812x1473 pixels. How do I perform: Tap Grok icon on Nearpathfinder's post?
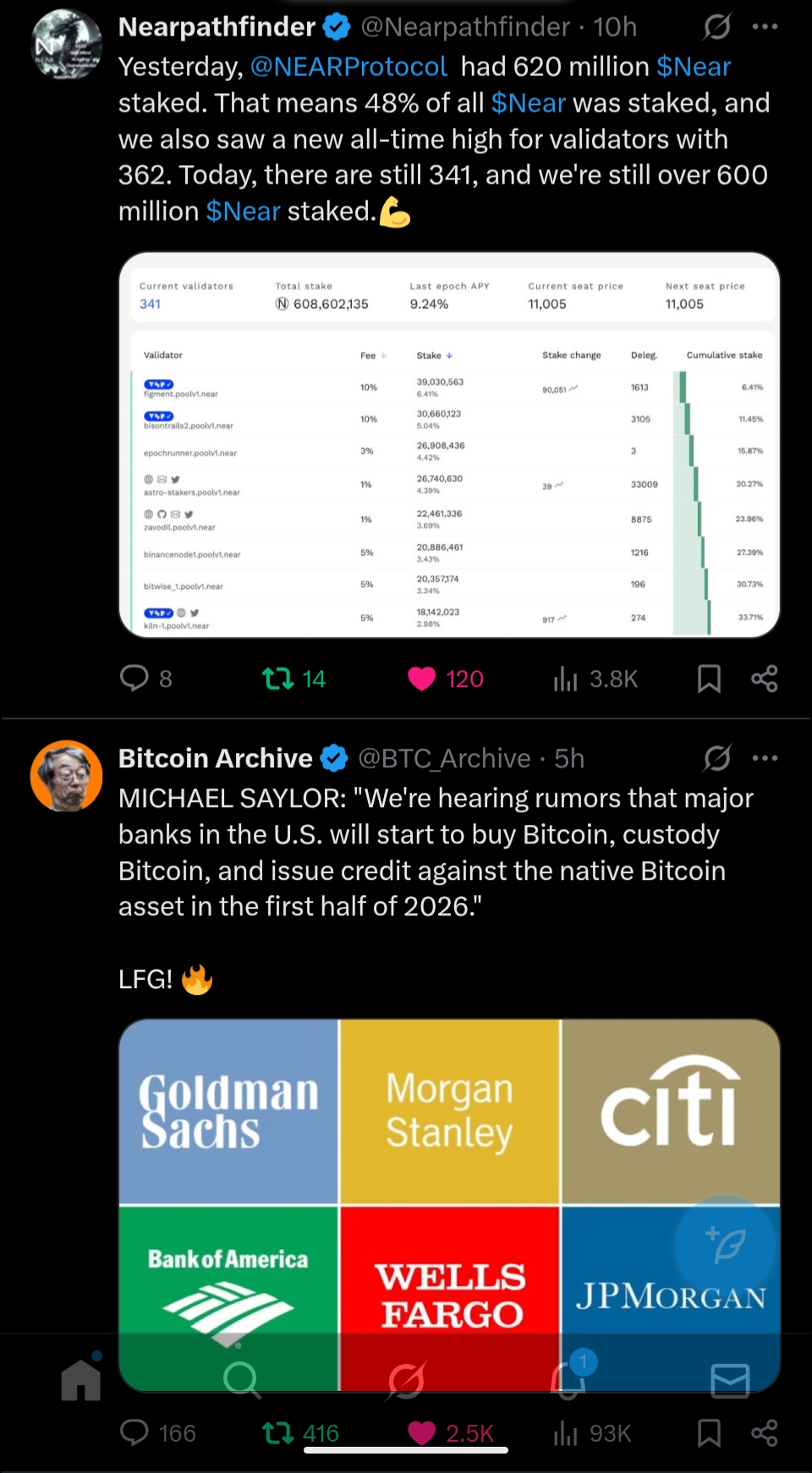pyautogui.click(x=716, y=27)
